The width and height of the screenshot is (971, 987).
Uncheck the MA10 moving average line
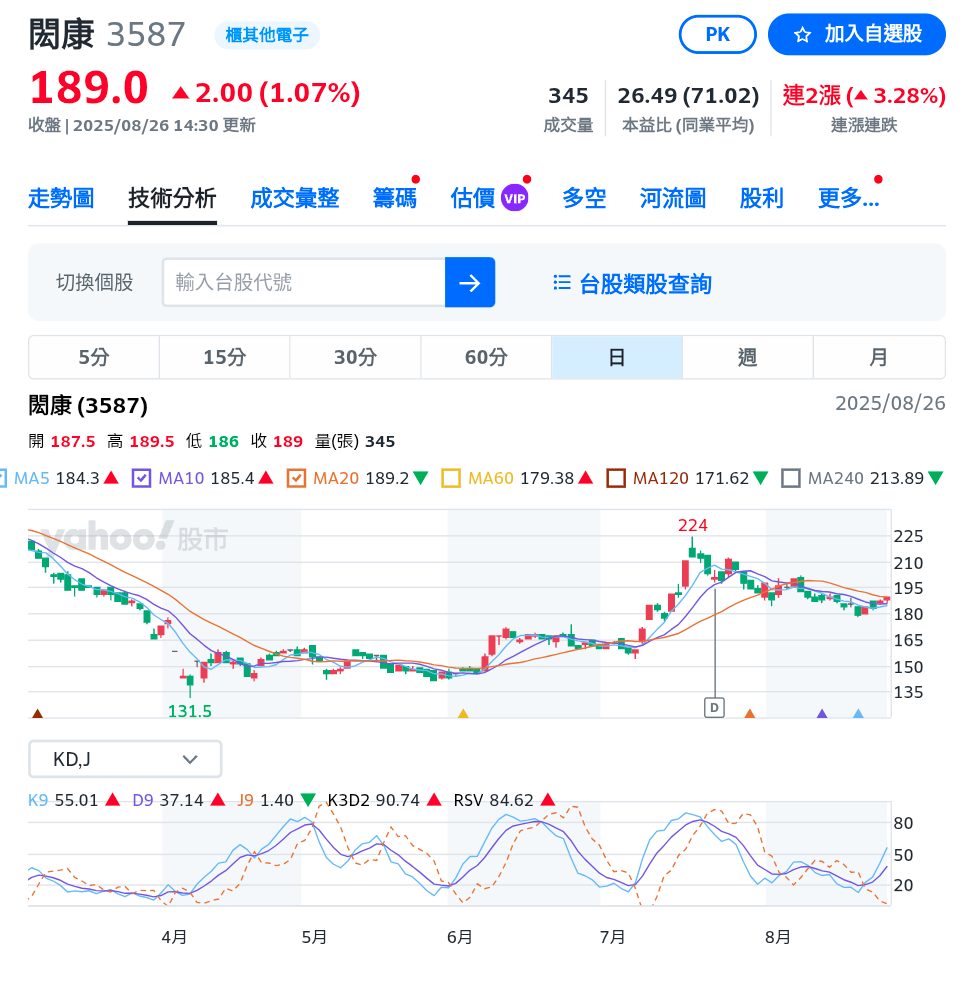click(142, 478)
